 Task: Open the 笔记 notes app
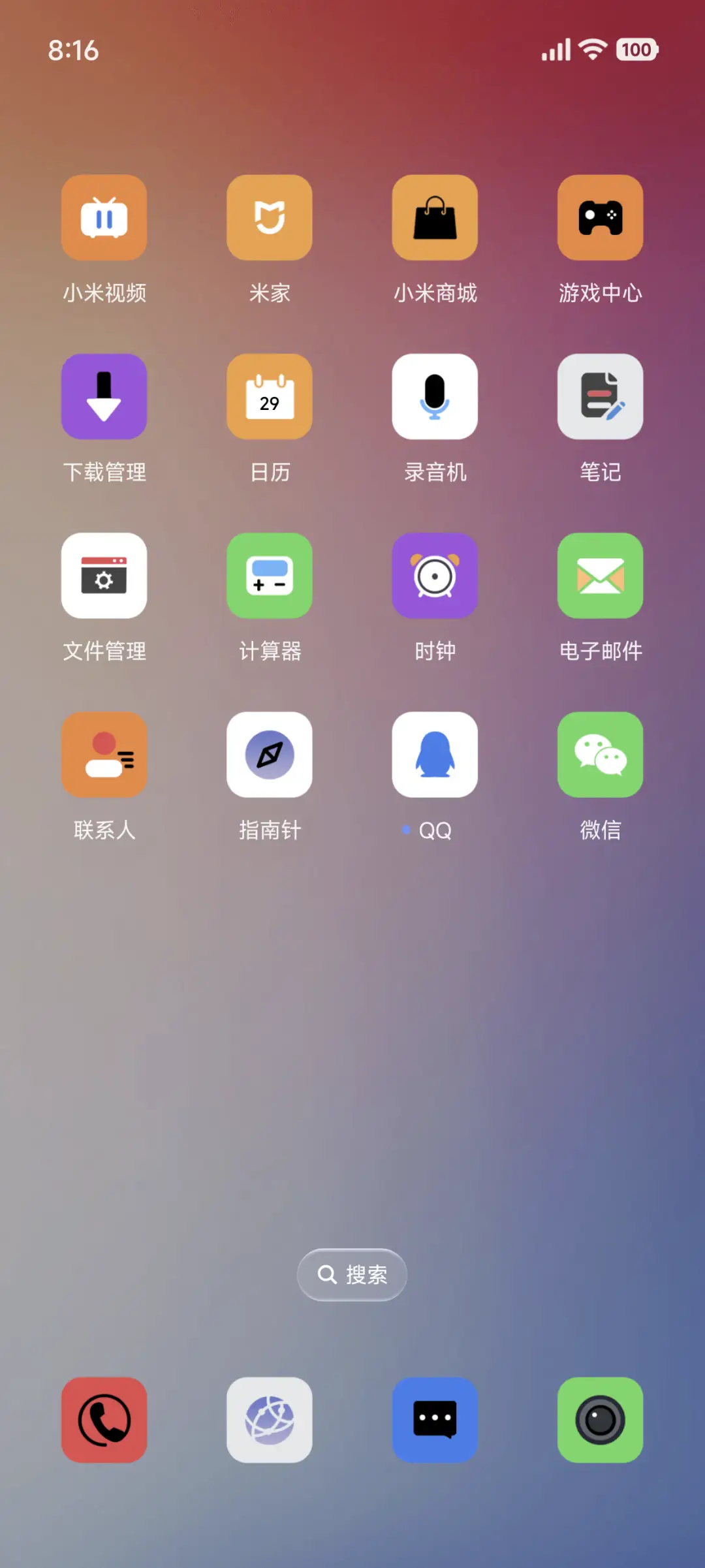(x=600, y=396)
